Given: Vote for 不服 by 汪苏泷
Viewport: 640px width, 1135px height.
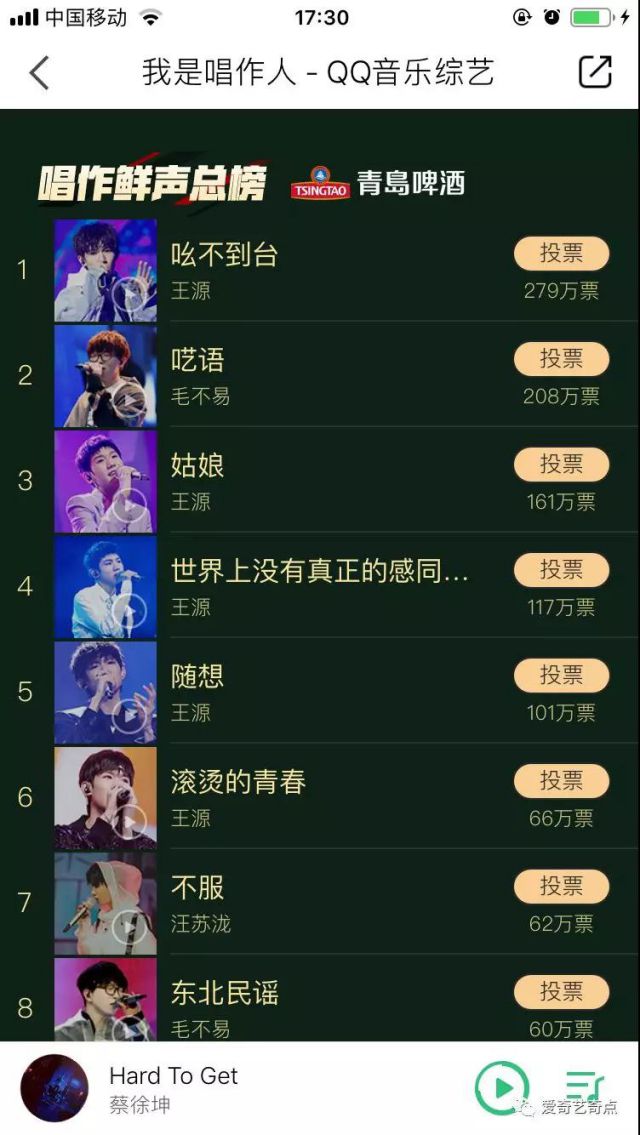Looking at the screenshot, I should (561, 887).
